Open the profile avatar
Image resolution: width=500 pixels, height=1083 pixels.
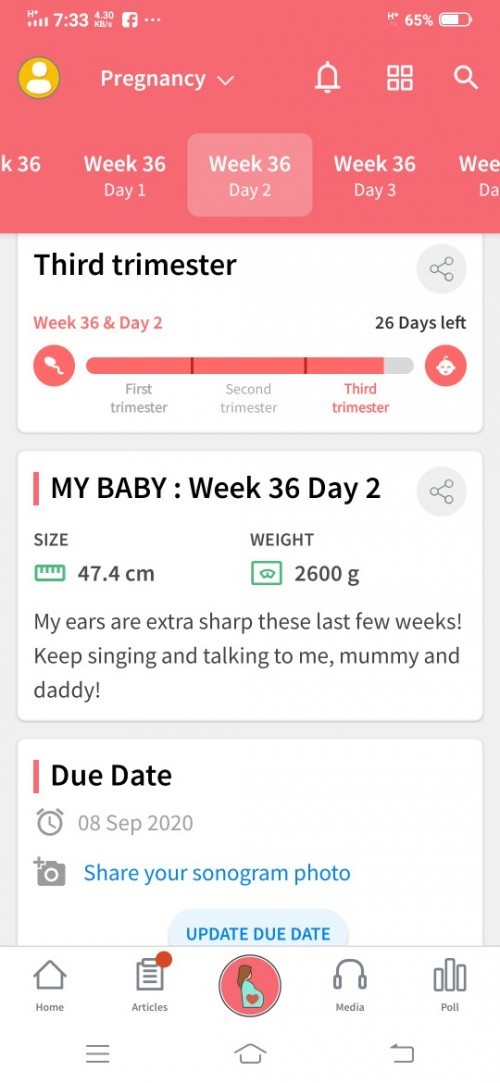click(x=39, y=77)
